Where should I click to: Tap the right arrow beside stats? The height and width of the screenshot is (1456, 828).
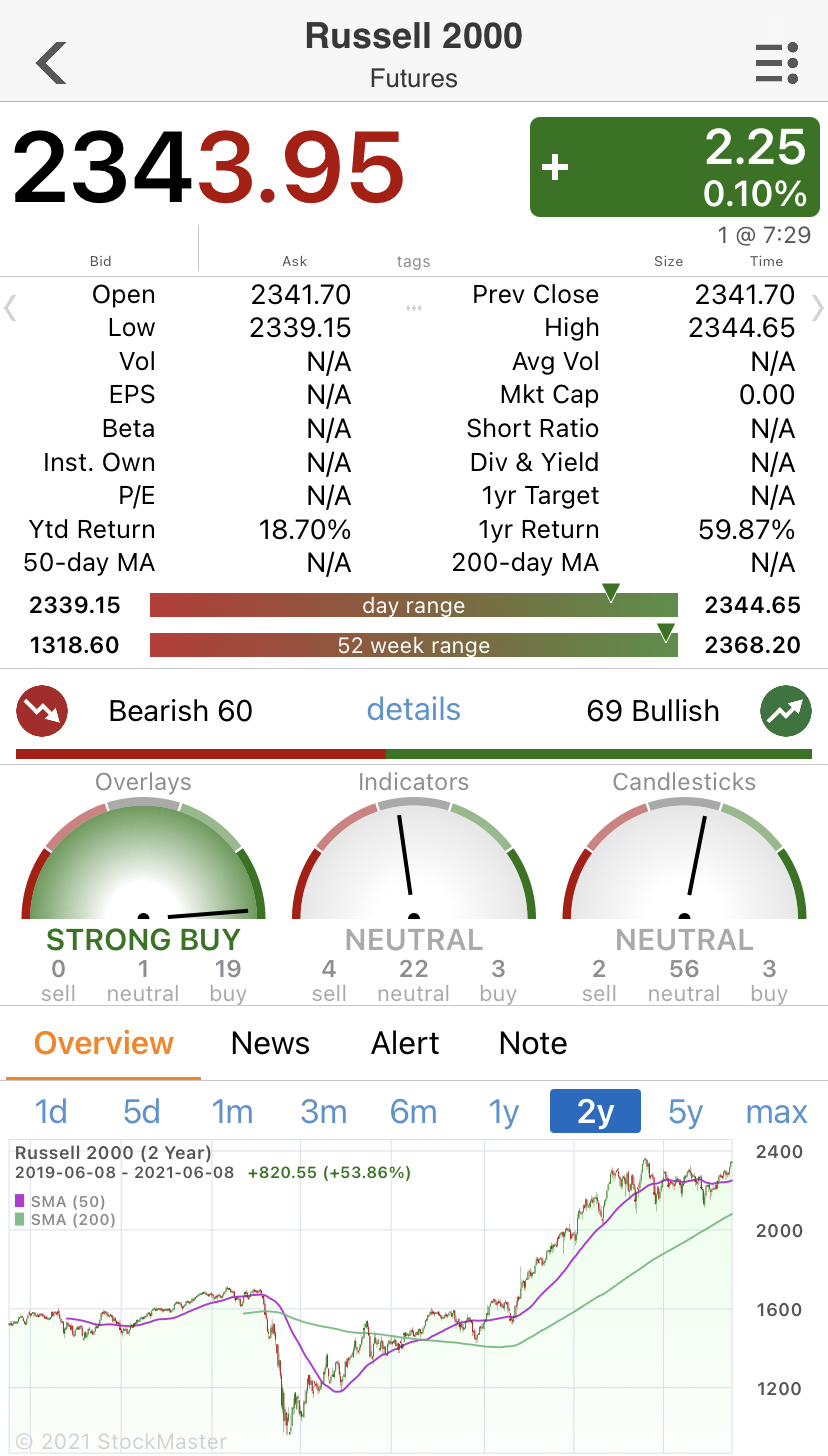(817, 308)
